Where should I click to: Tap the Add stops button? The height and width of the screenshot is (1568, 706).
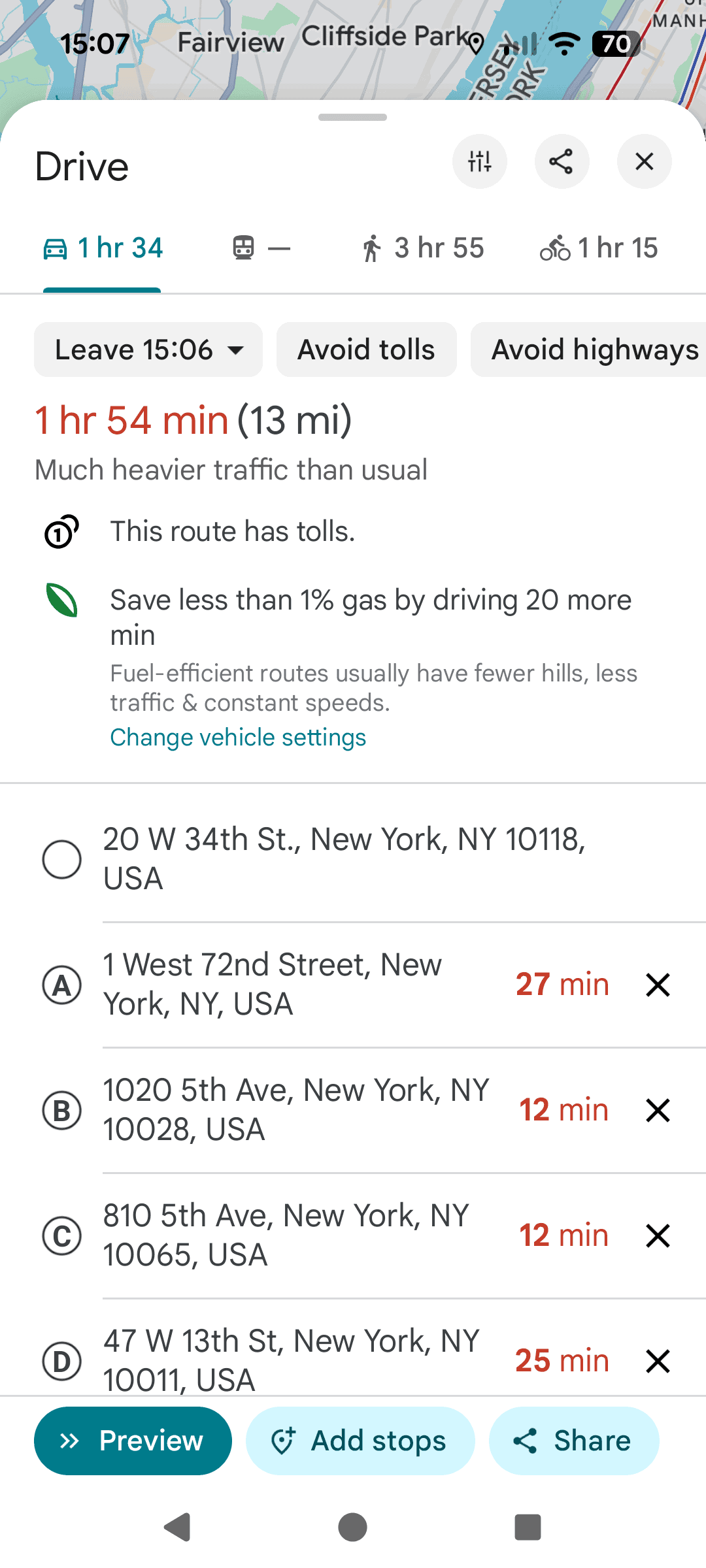tap(360, 1441)
